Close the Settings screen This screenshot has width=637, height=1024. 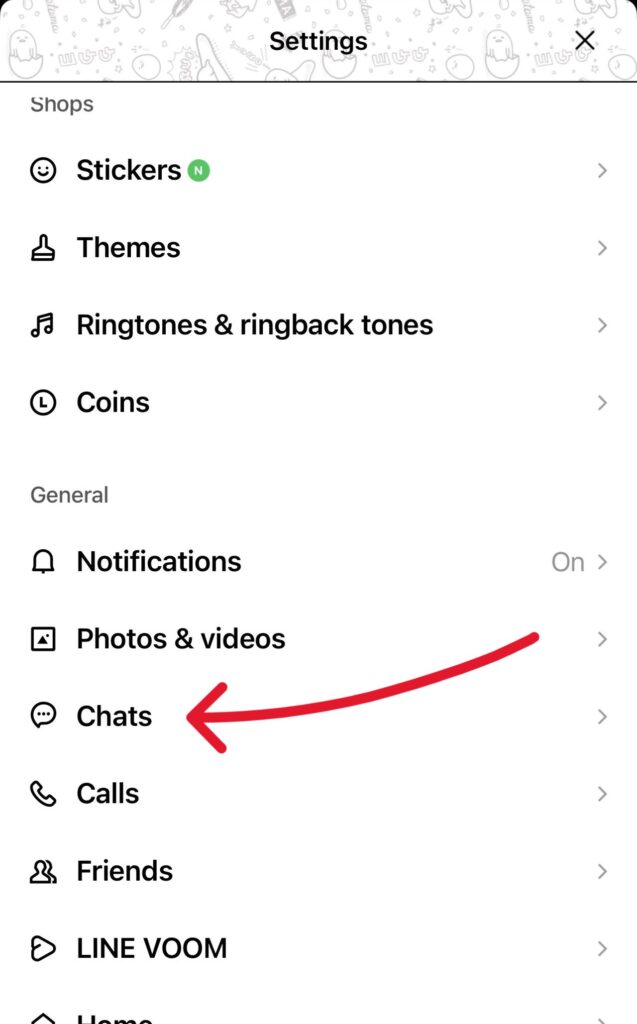click(585, 41)
